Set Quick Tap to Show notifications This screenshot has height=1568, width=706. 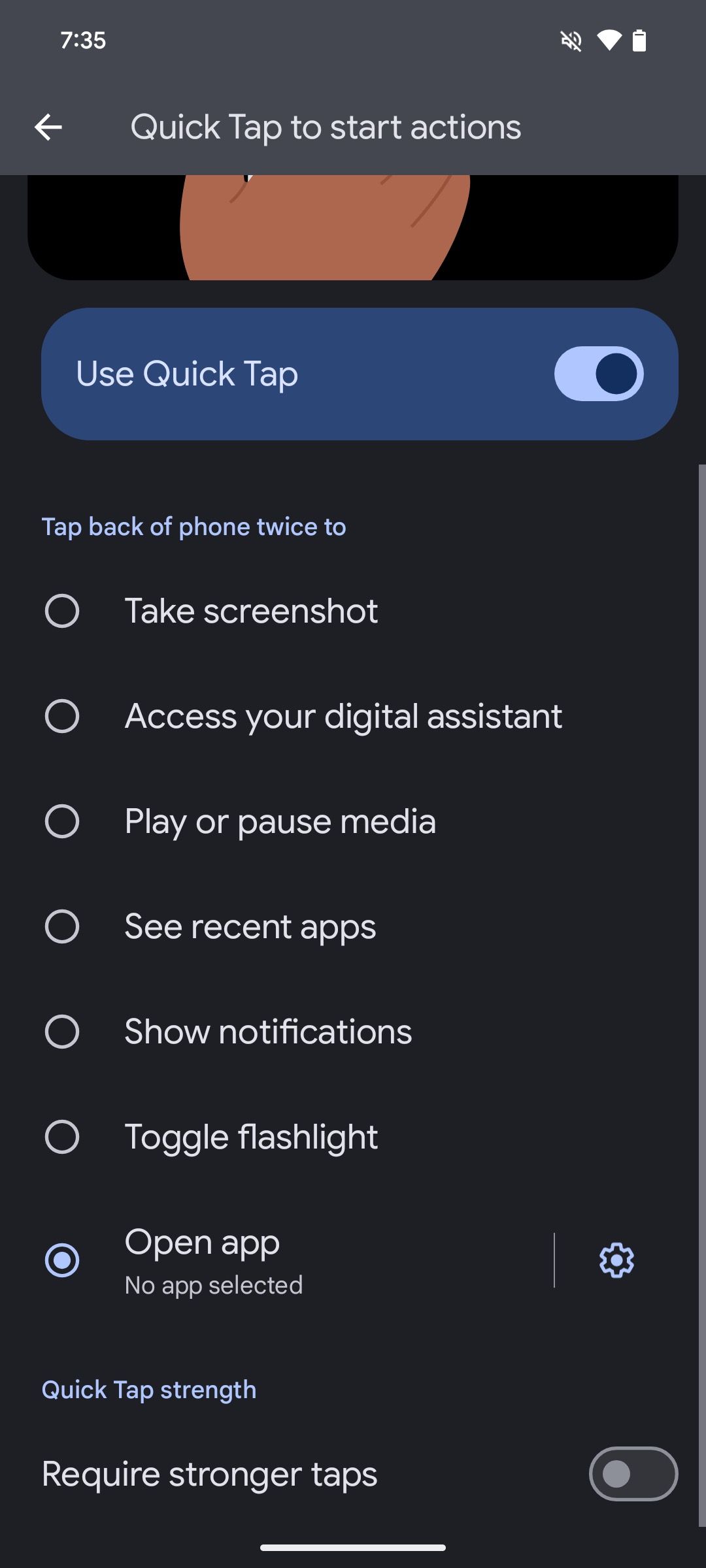coord(62,1032)
